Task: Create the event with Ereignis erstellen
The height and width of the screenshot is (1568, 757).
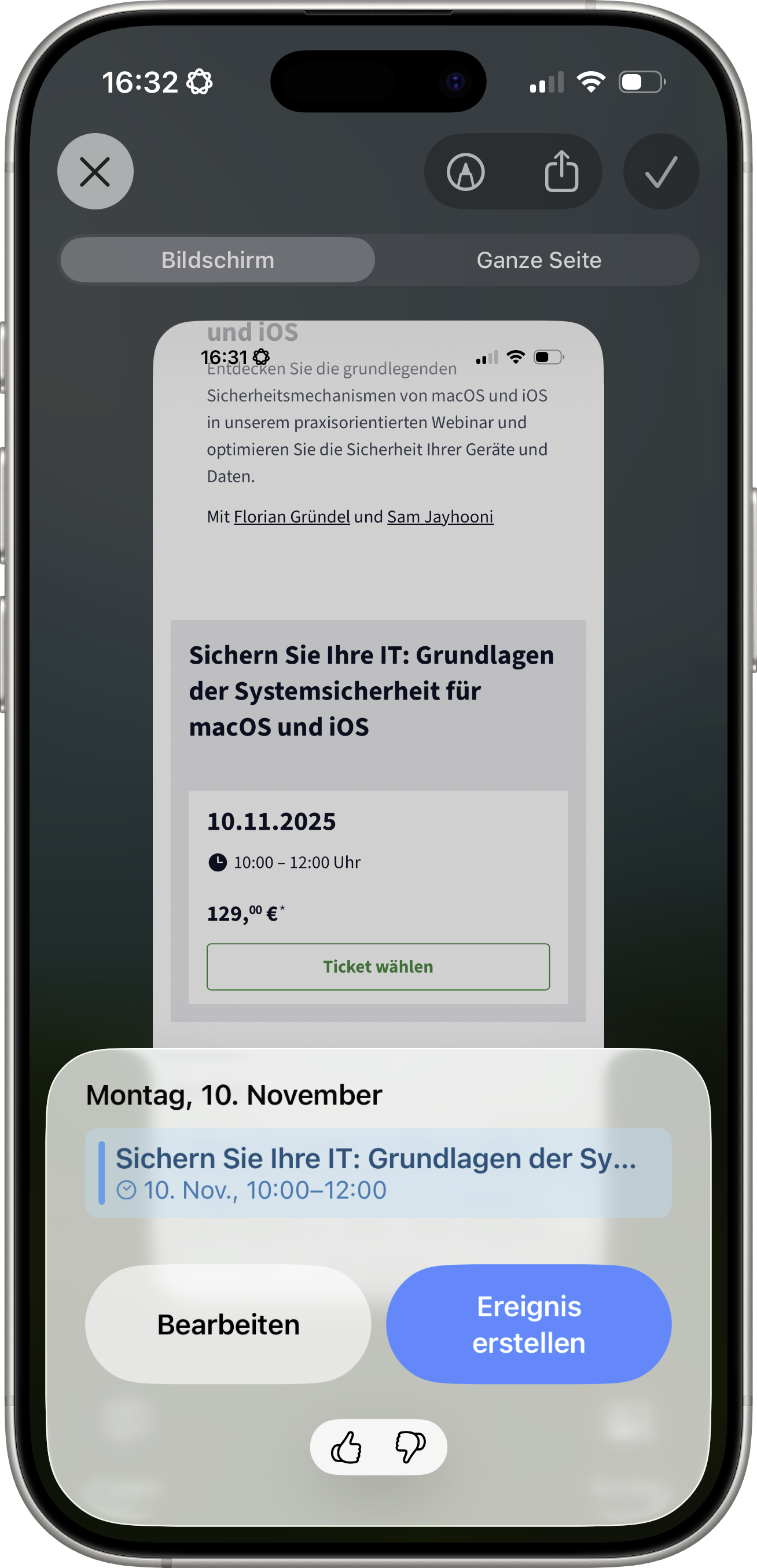Action: (x=528, y=1324)
